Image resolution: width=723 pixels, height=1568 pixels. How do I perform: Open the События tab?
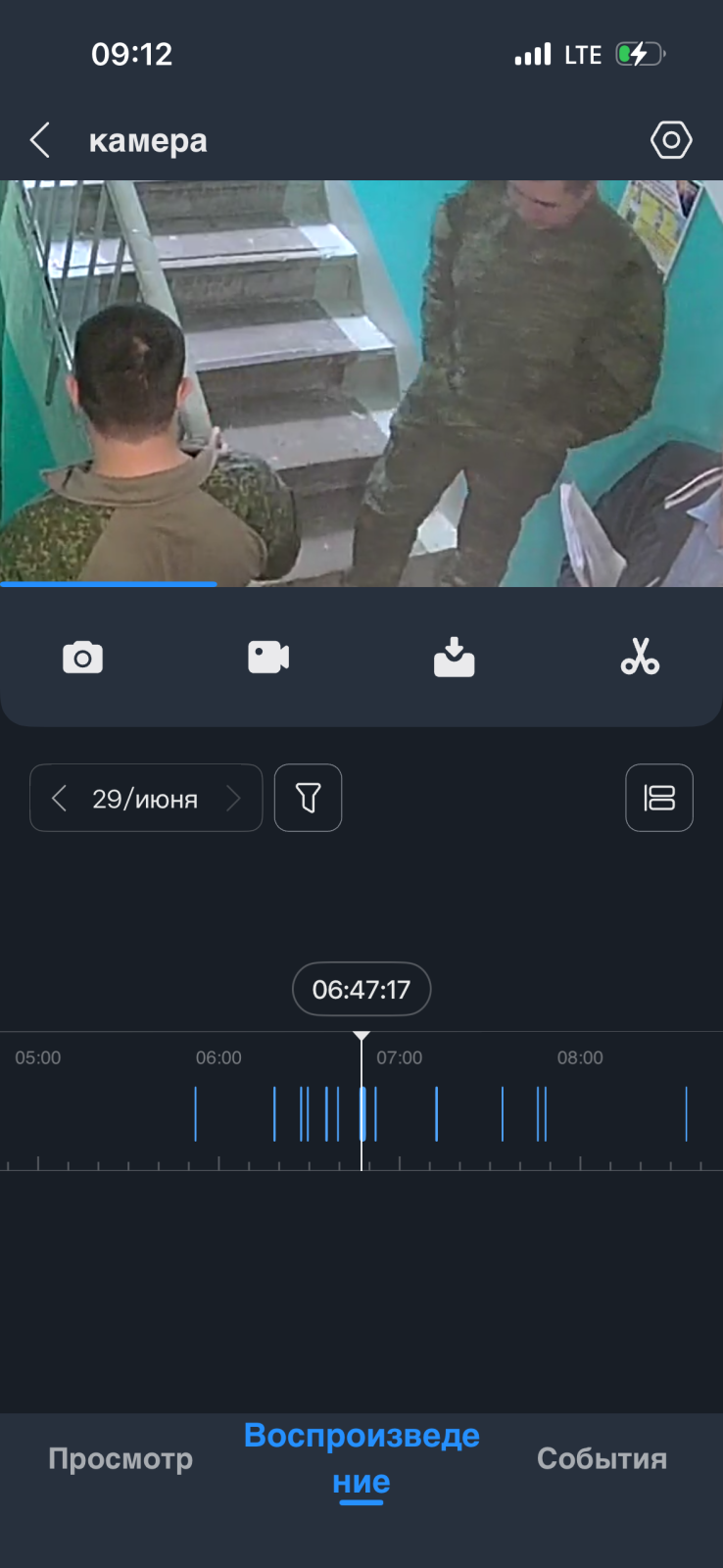point(602,1459)
